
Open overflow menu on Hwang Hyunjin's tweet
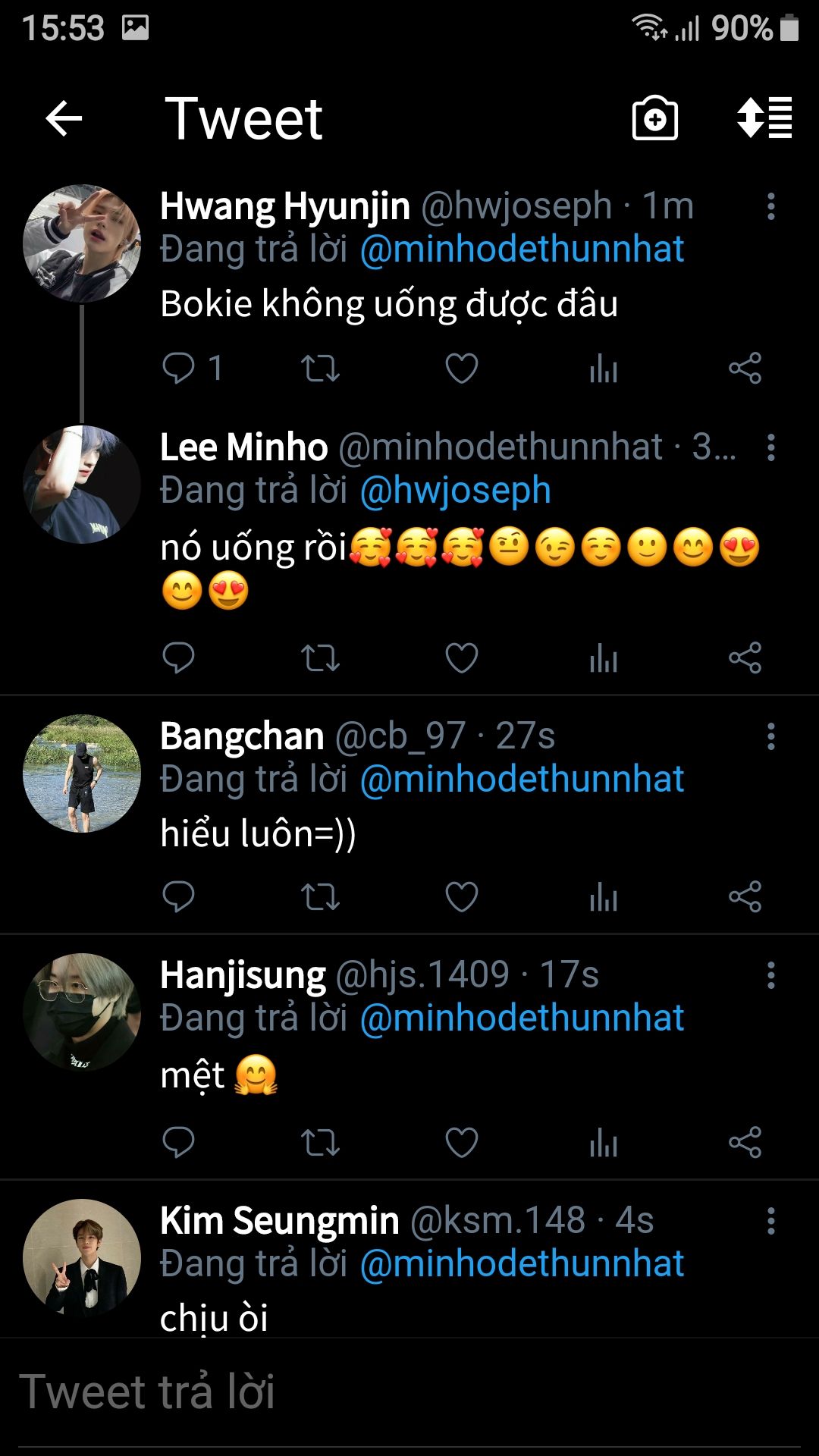coord(770,206)
